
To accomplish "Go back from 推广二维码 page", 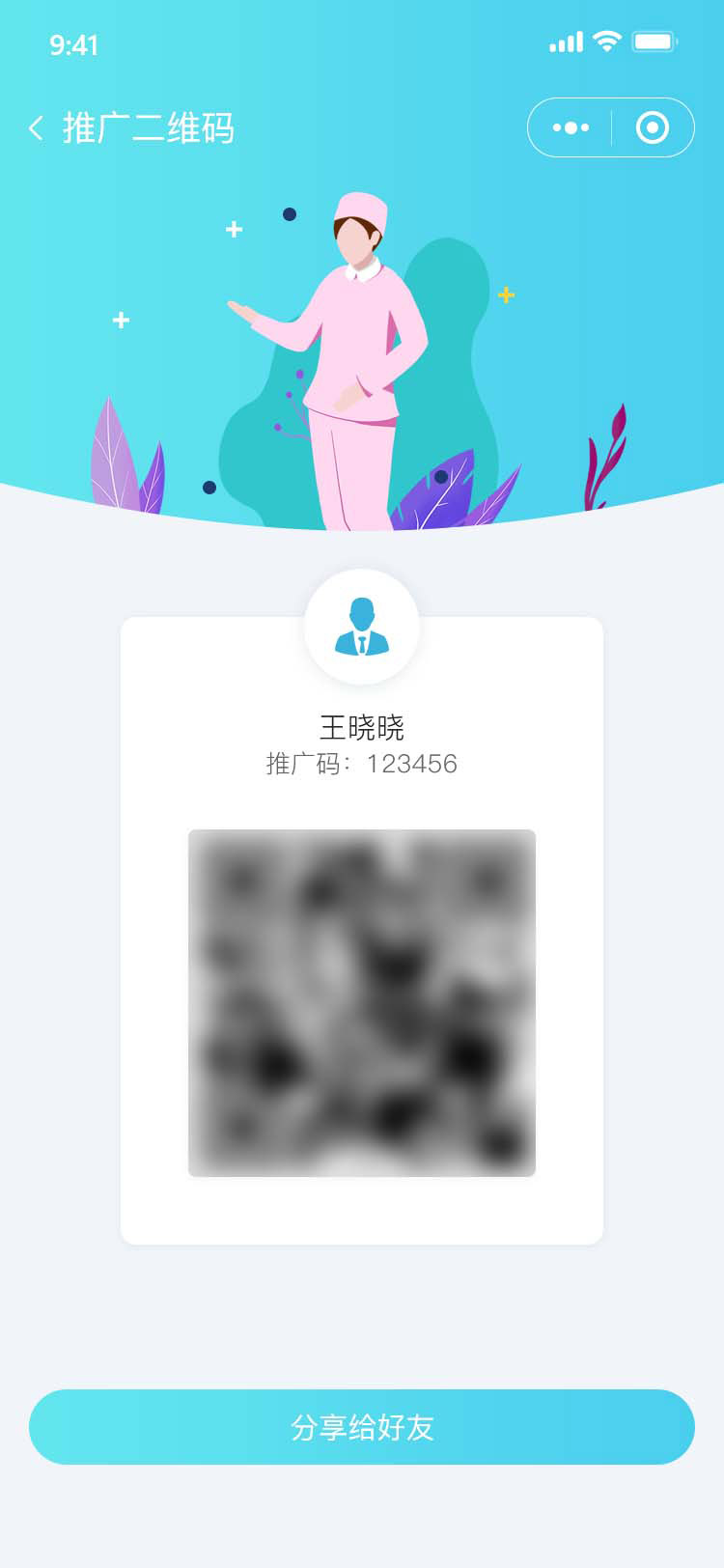I will pyautogui.click(x=37, y=127).
